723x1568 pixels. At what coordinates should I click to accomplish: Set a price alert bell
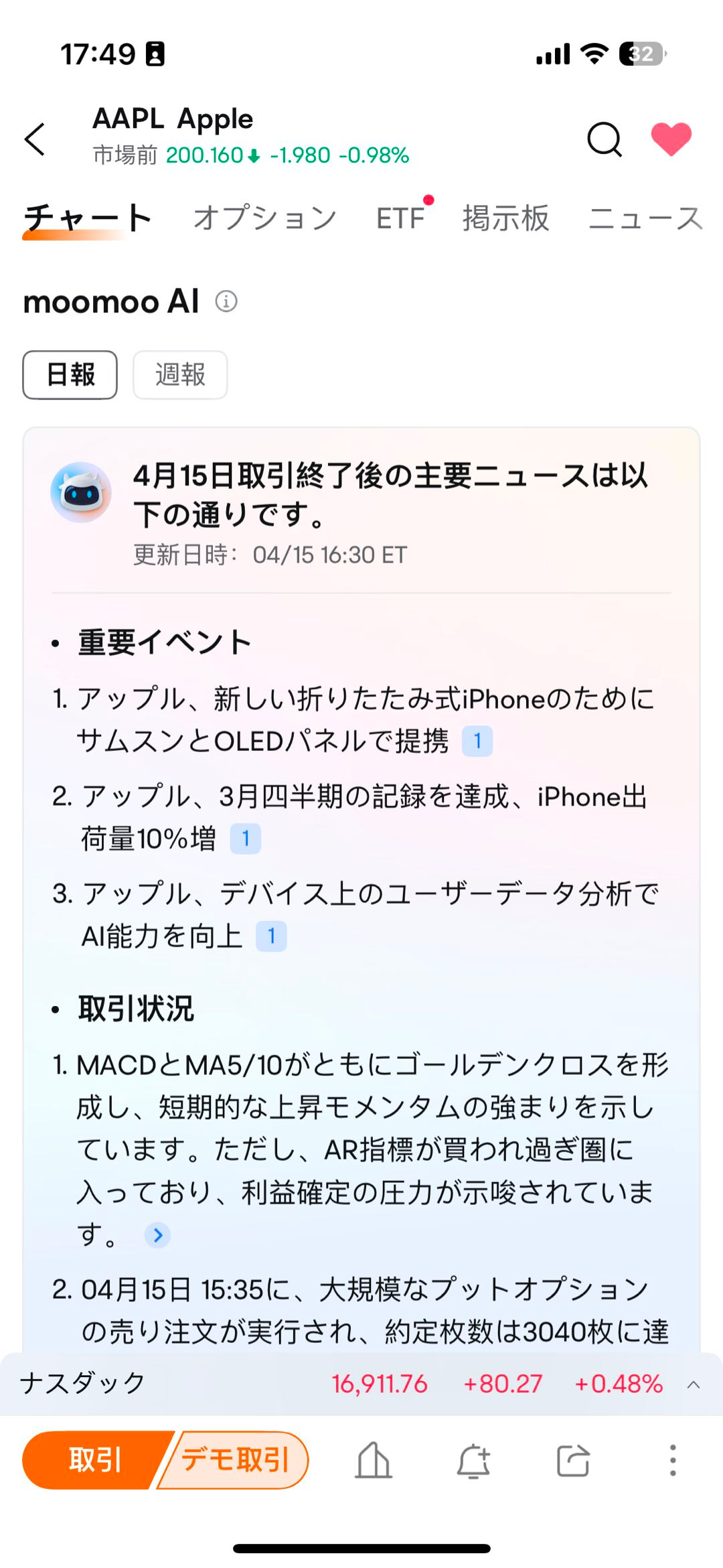click(x=473, y=1460)
